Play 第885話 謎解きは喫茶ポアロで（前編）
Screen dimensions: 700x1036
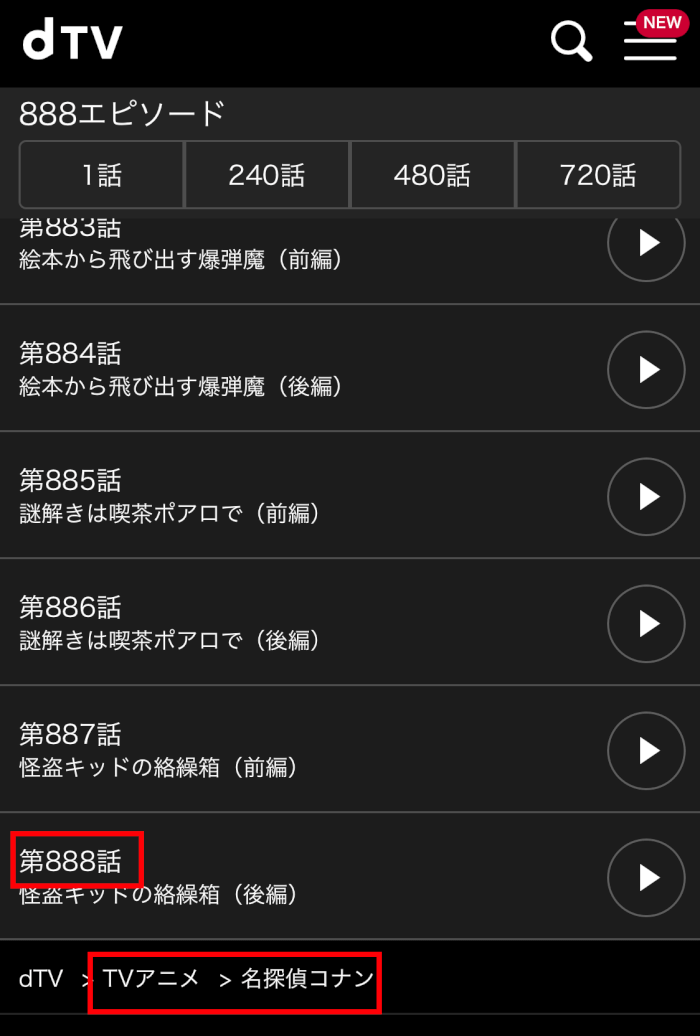[x=646, y=497]
